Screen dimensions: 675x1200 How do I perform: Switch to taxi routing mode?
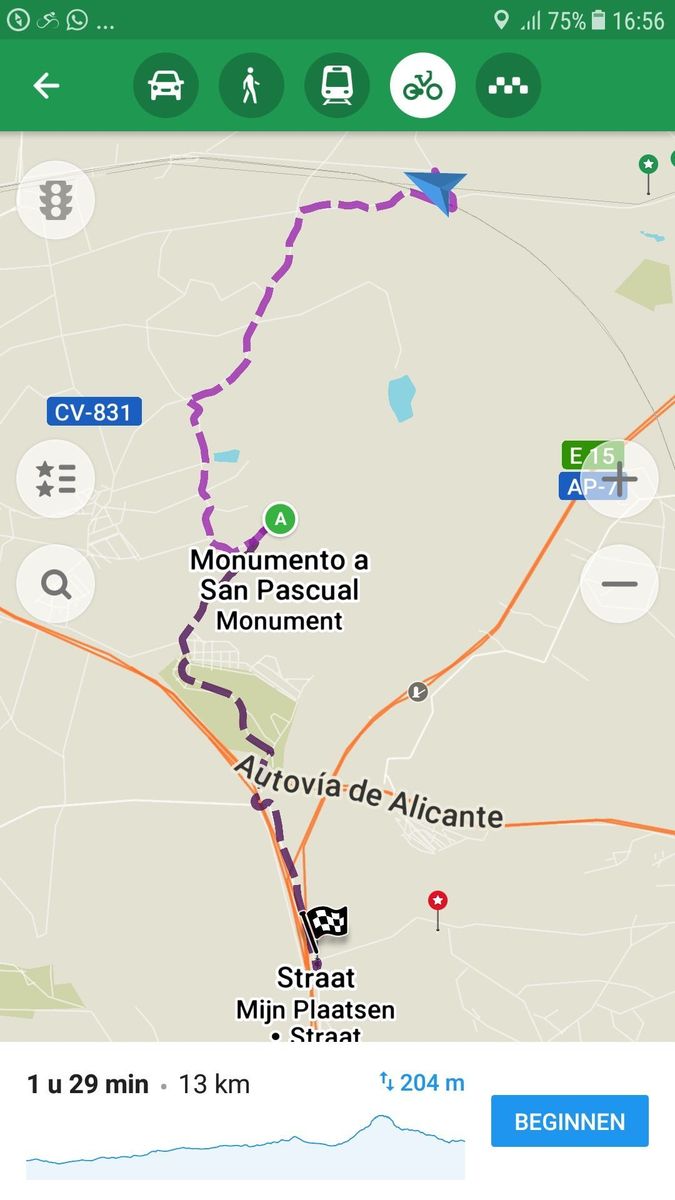(508, 86)
